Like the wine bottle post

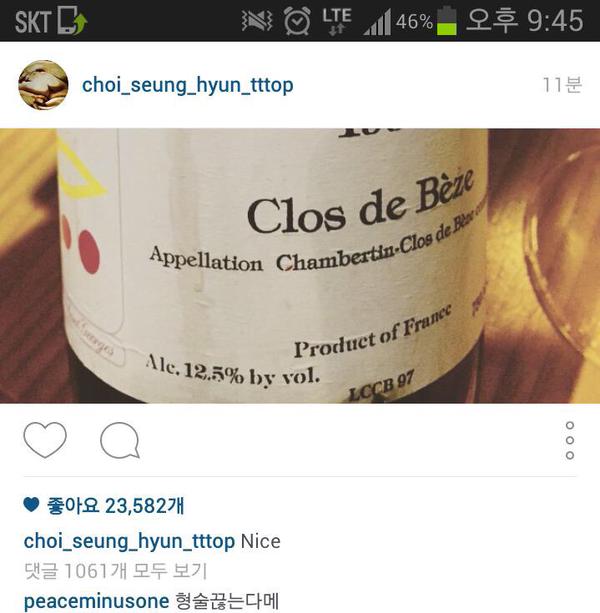pos(44,440)
